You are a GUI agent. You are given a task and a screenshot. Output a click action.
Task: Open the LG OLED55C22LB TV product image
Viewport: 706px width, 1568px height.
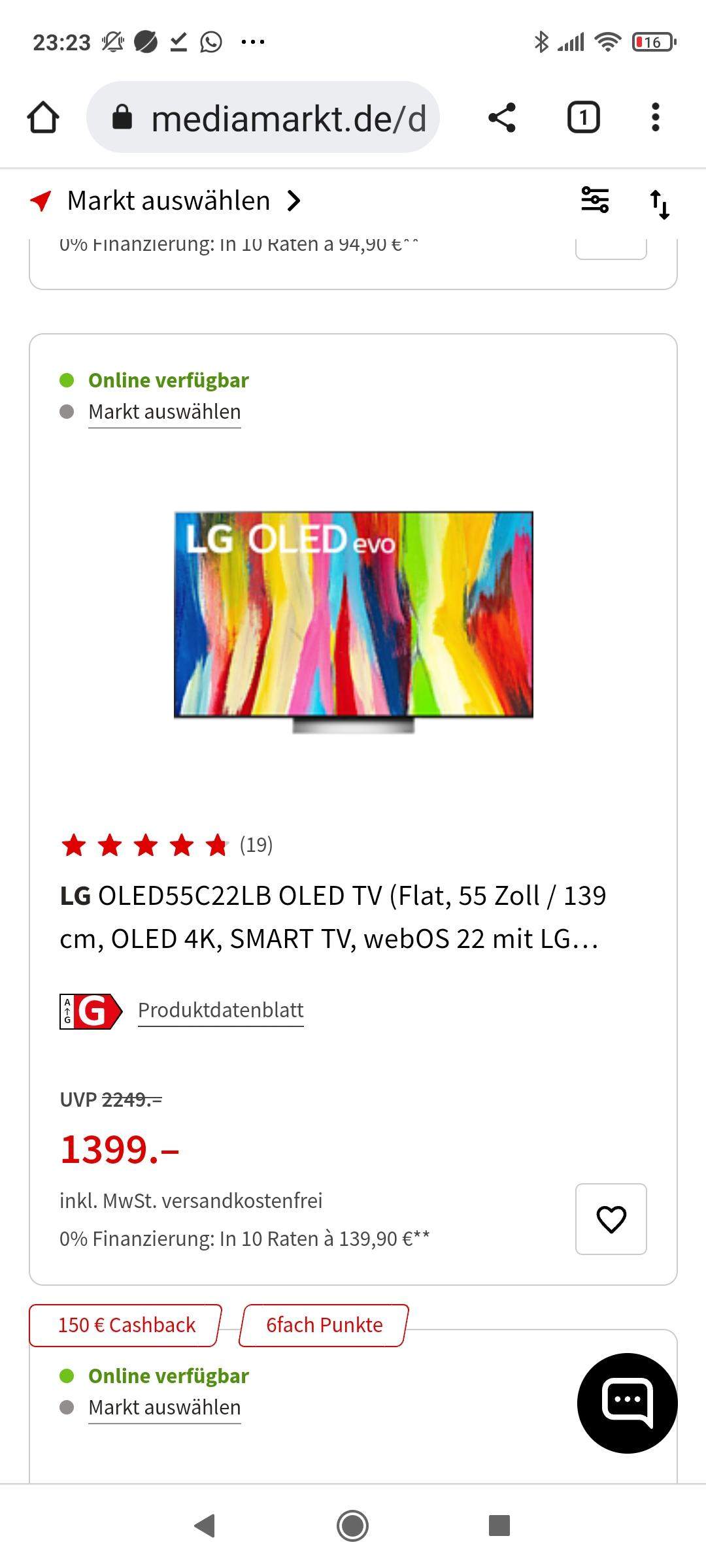coord(353,621)
